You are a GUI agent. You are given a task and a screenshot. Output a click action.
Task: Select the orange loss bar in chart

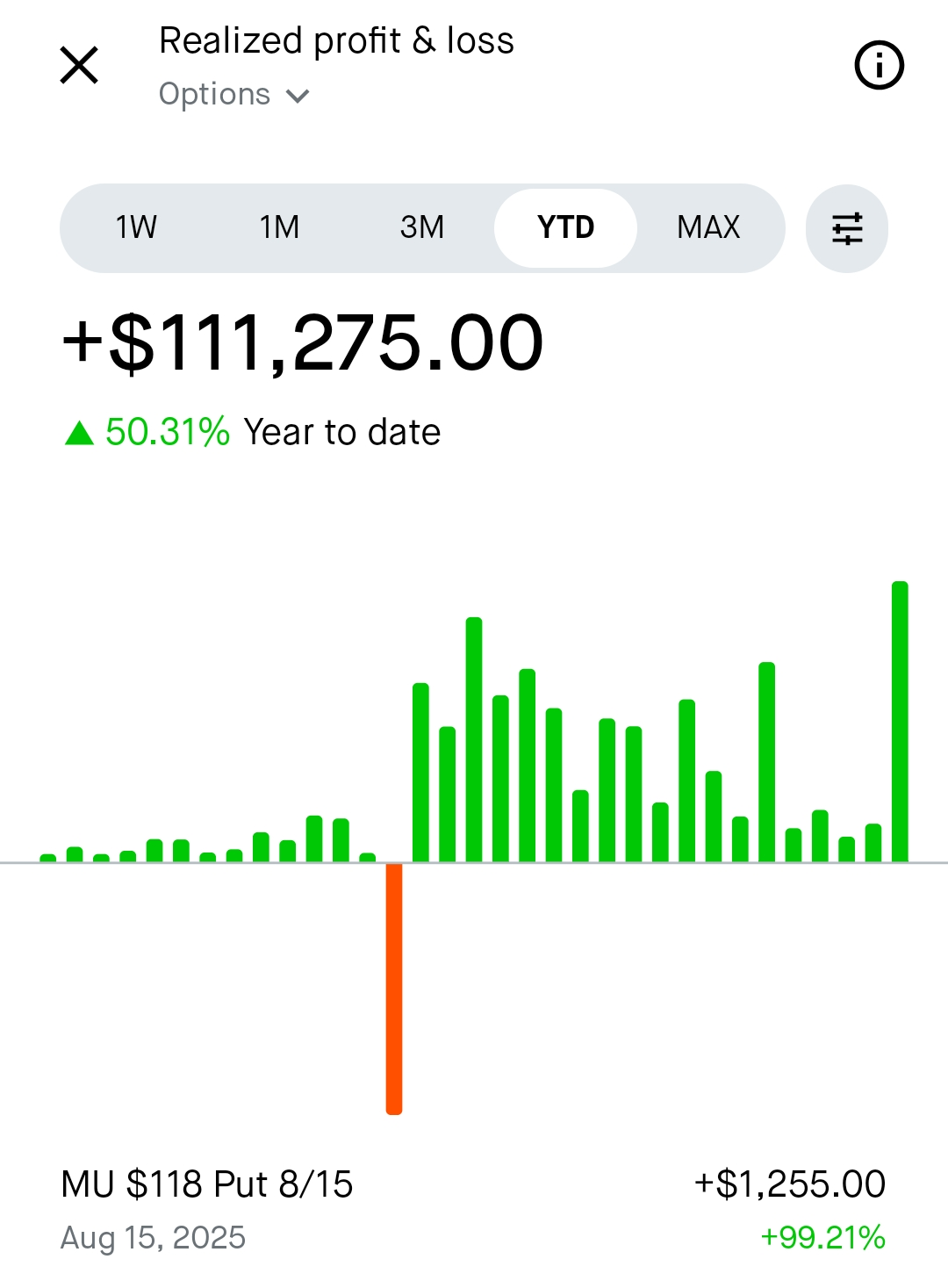[x=394, y=988]
